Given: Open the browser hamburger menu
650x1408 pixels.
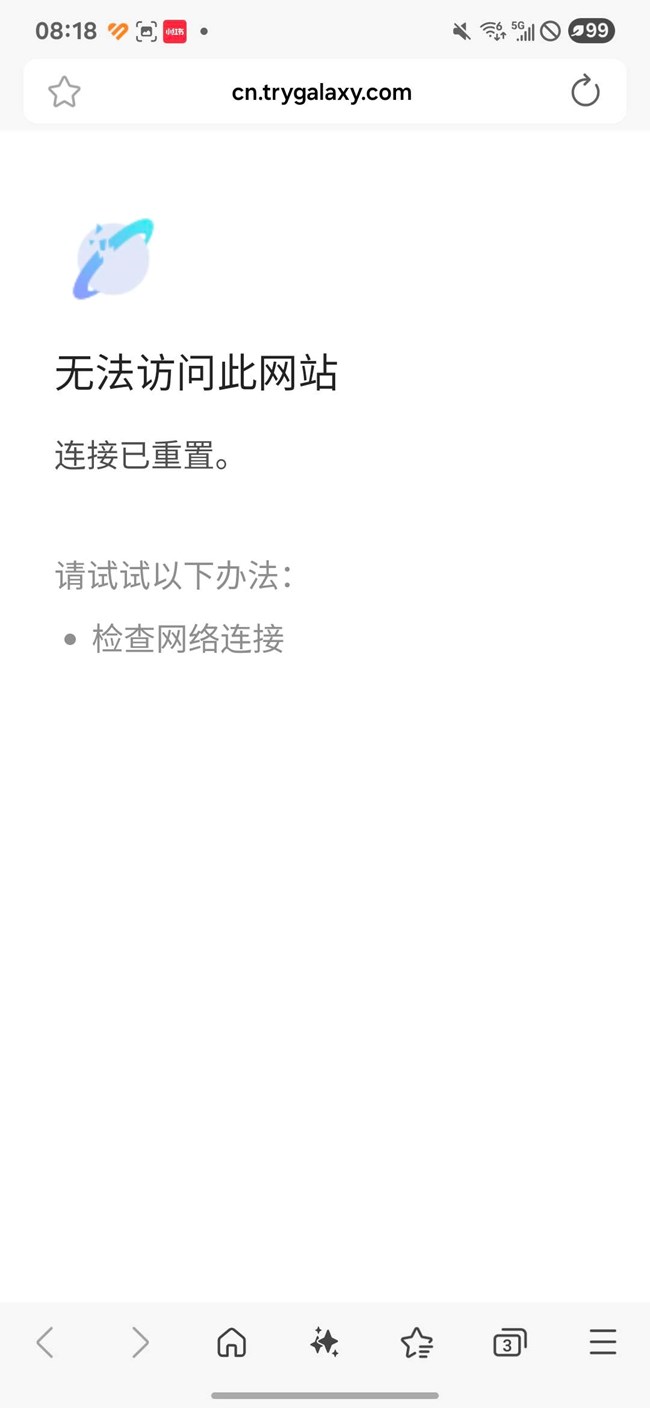Looking at the screenshot, I should click(602, 1342).
